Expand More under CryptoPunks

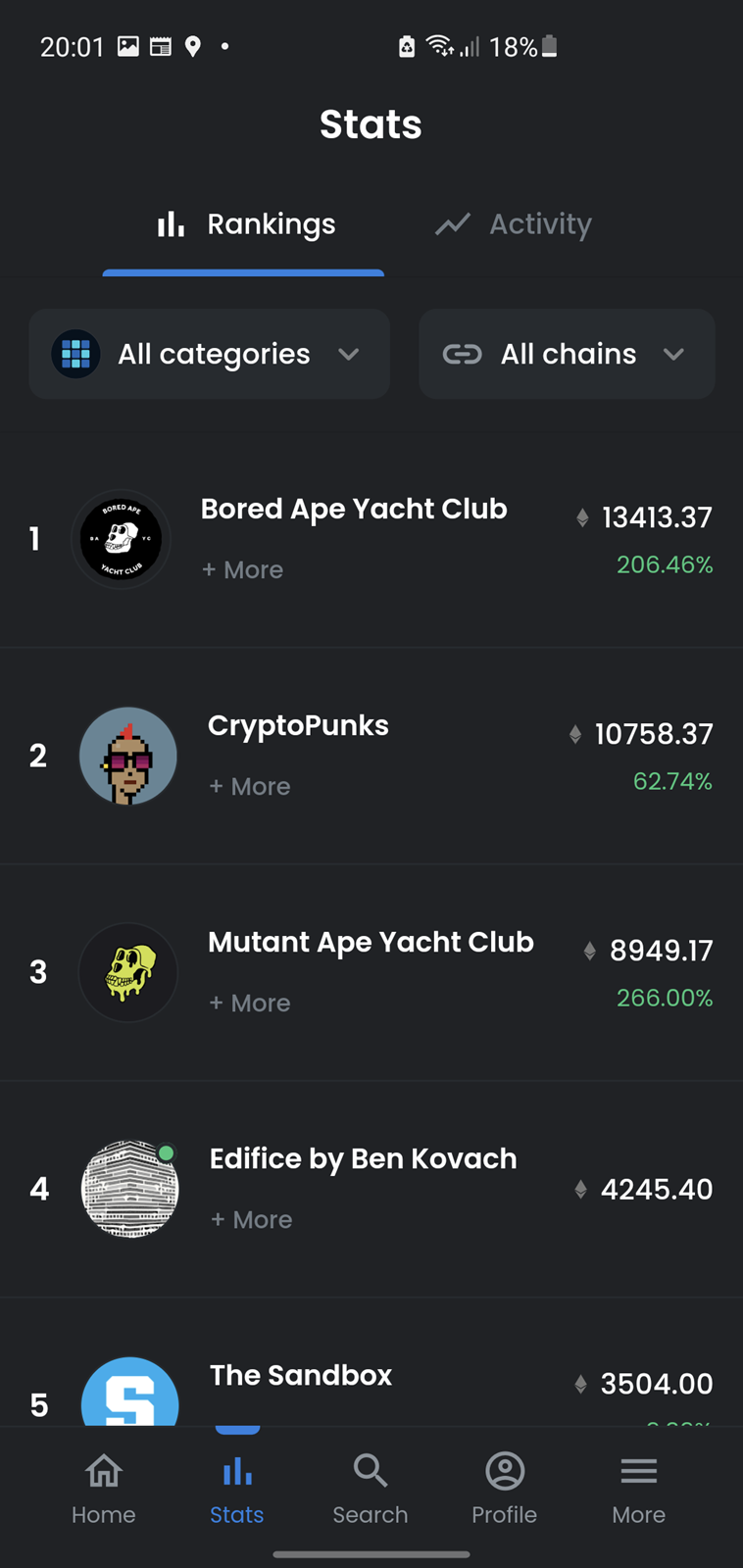click(x=250, y=786)
